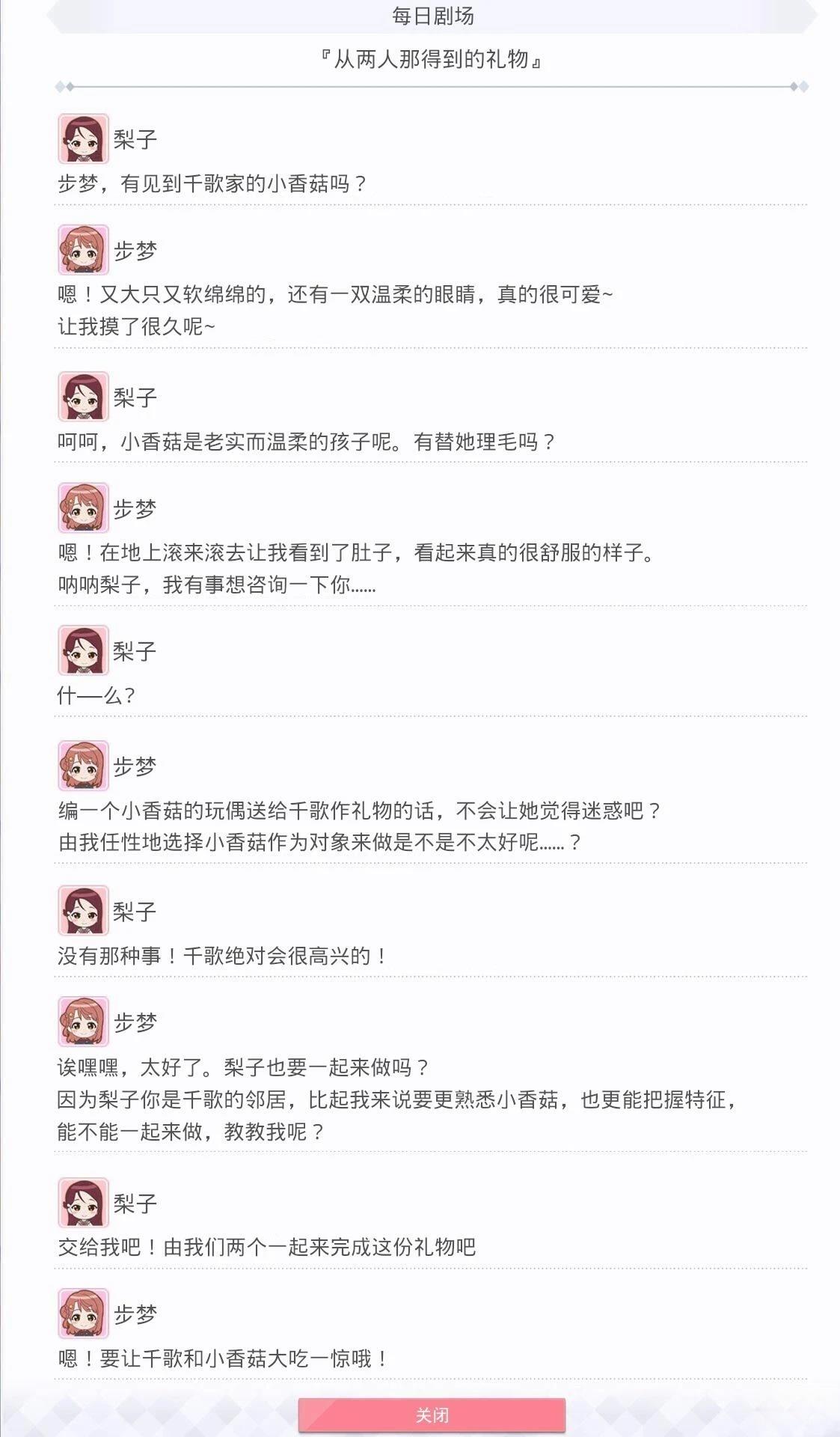Screen dimensions: 840x1437
Task: Close the daily theater dialog with 关闭
Action: pos(432,1415)
